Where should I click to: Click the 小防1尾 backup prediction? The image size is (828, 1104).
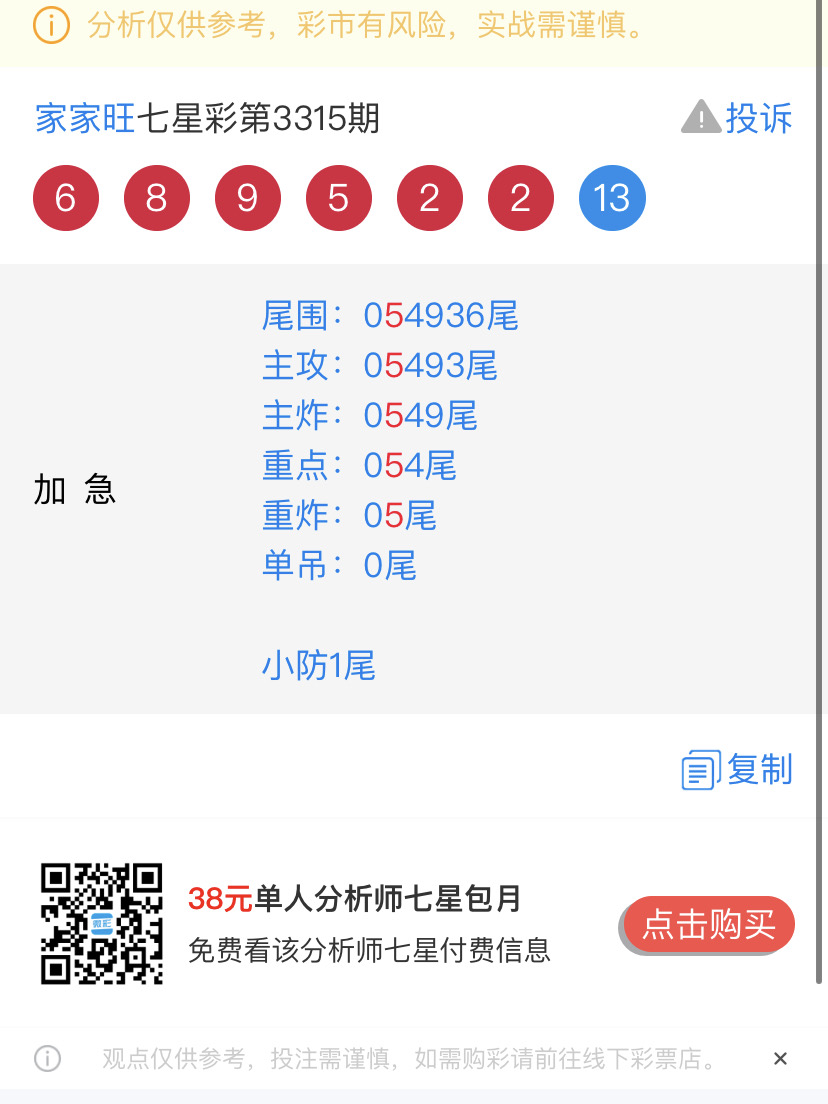tap(320, 665)
